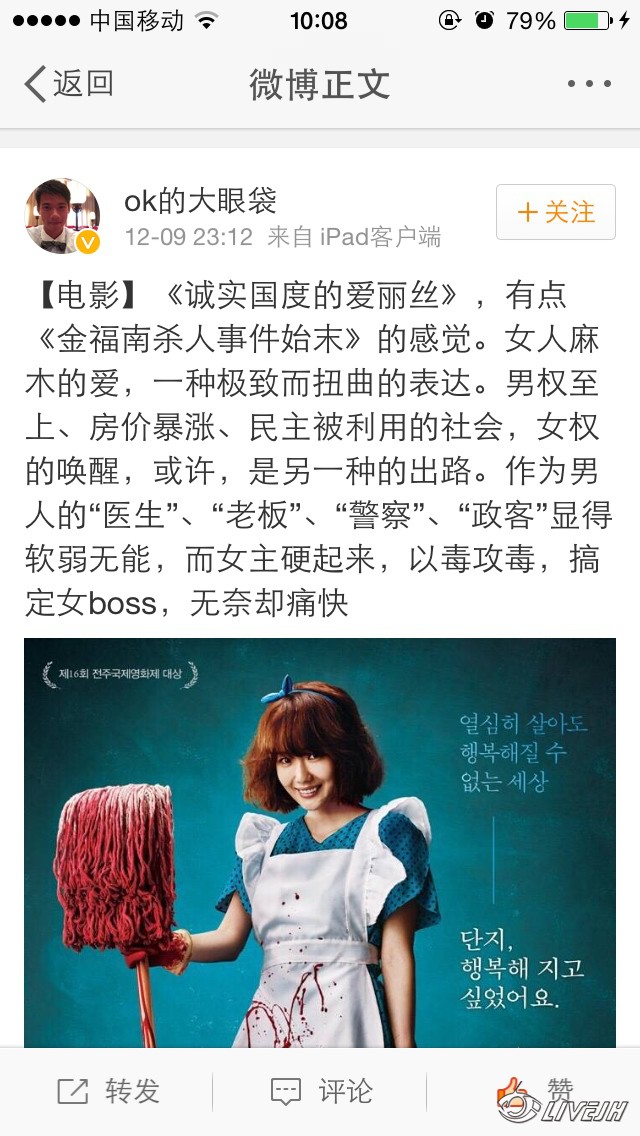
Task: Go back using the 返回 button
Action: point(68,84)
